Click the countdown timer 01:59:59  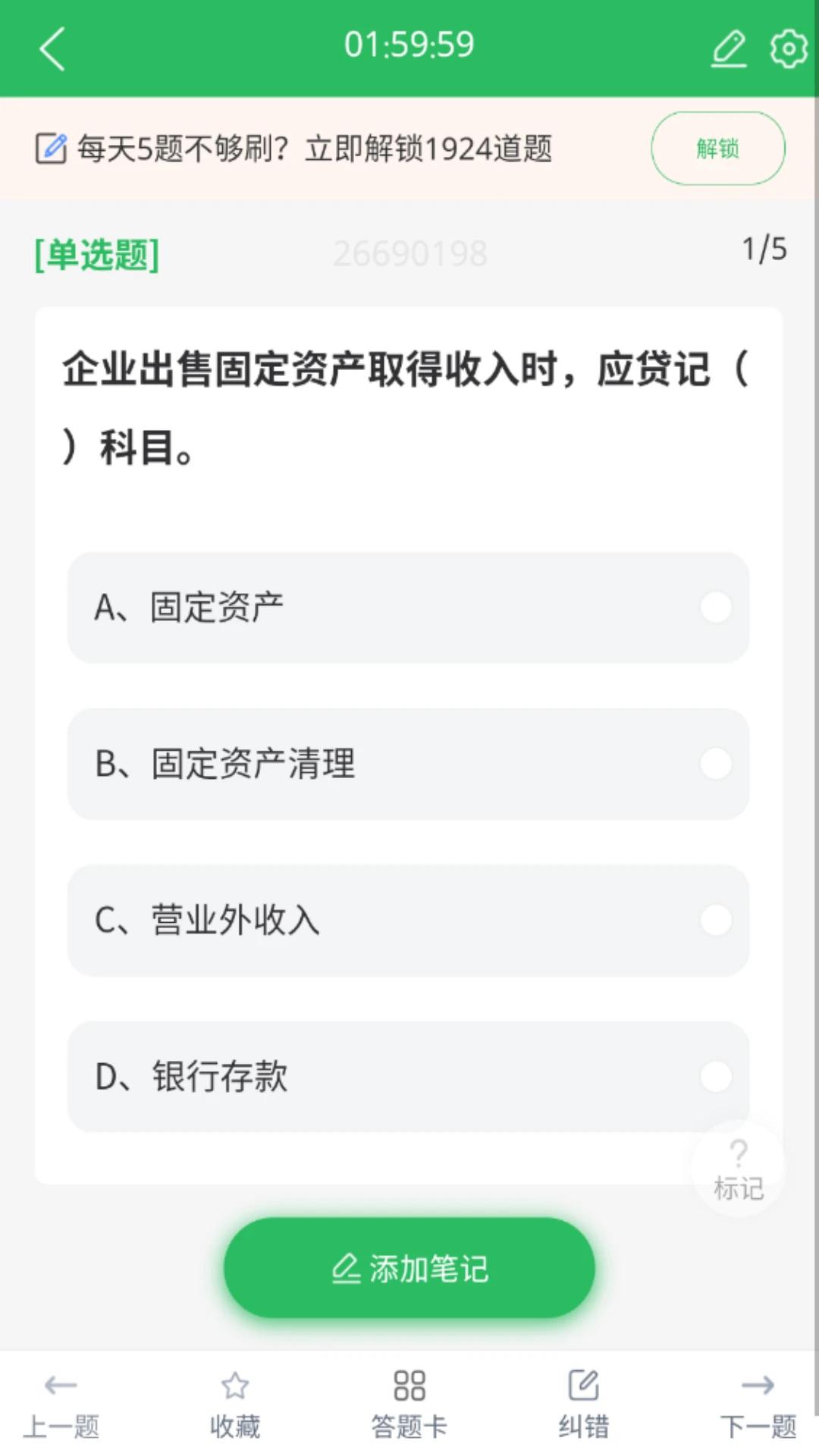[x=409, y=44]
